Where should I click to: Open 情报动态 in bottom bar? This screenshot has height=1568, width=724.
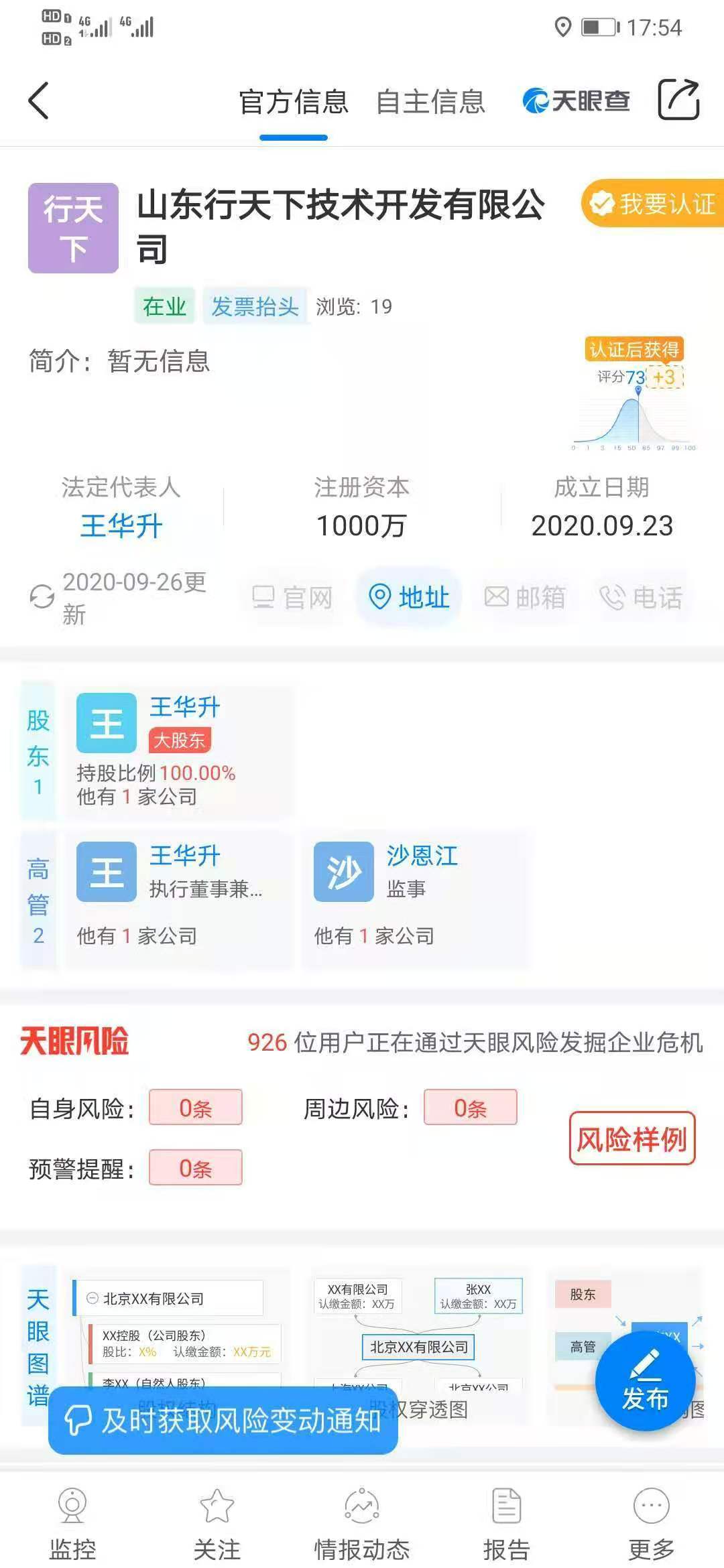362,1521
